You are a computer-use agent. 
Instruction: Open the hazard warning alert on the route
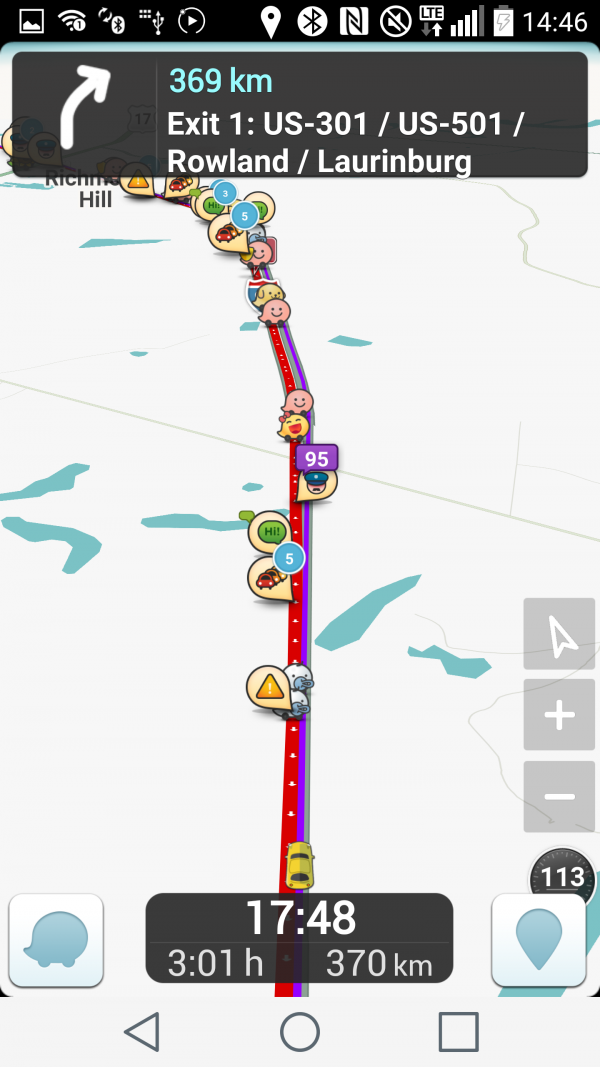268,687
